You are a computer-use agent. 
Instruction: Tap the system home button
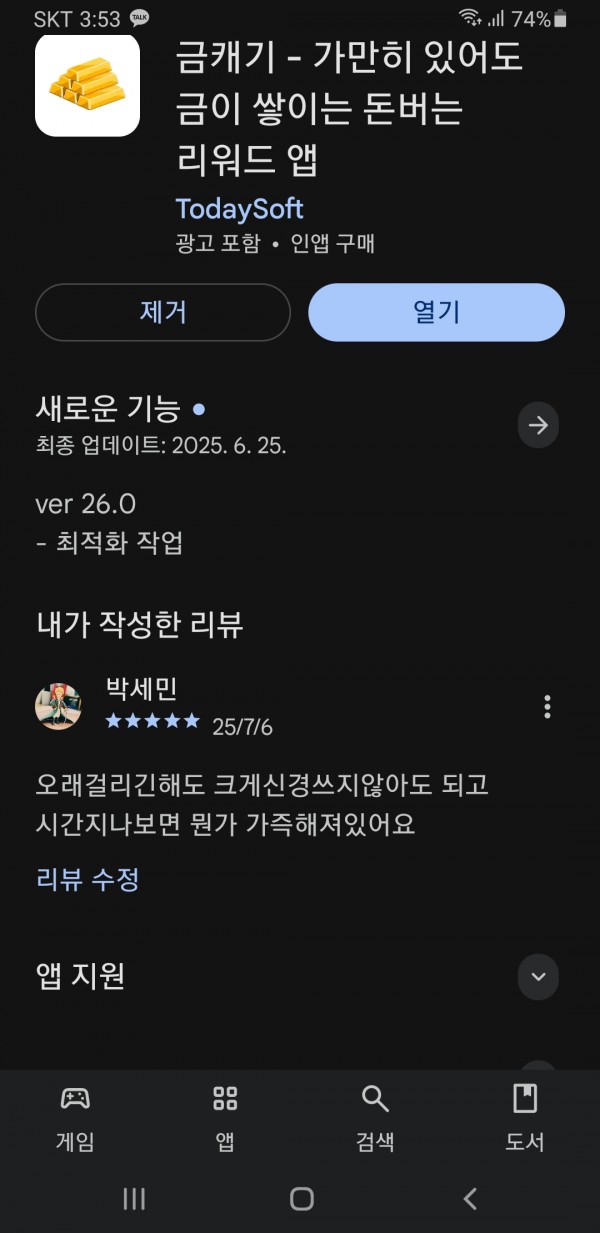point(301,1199)
